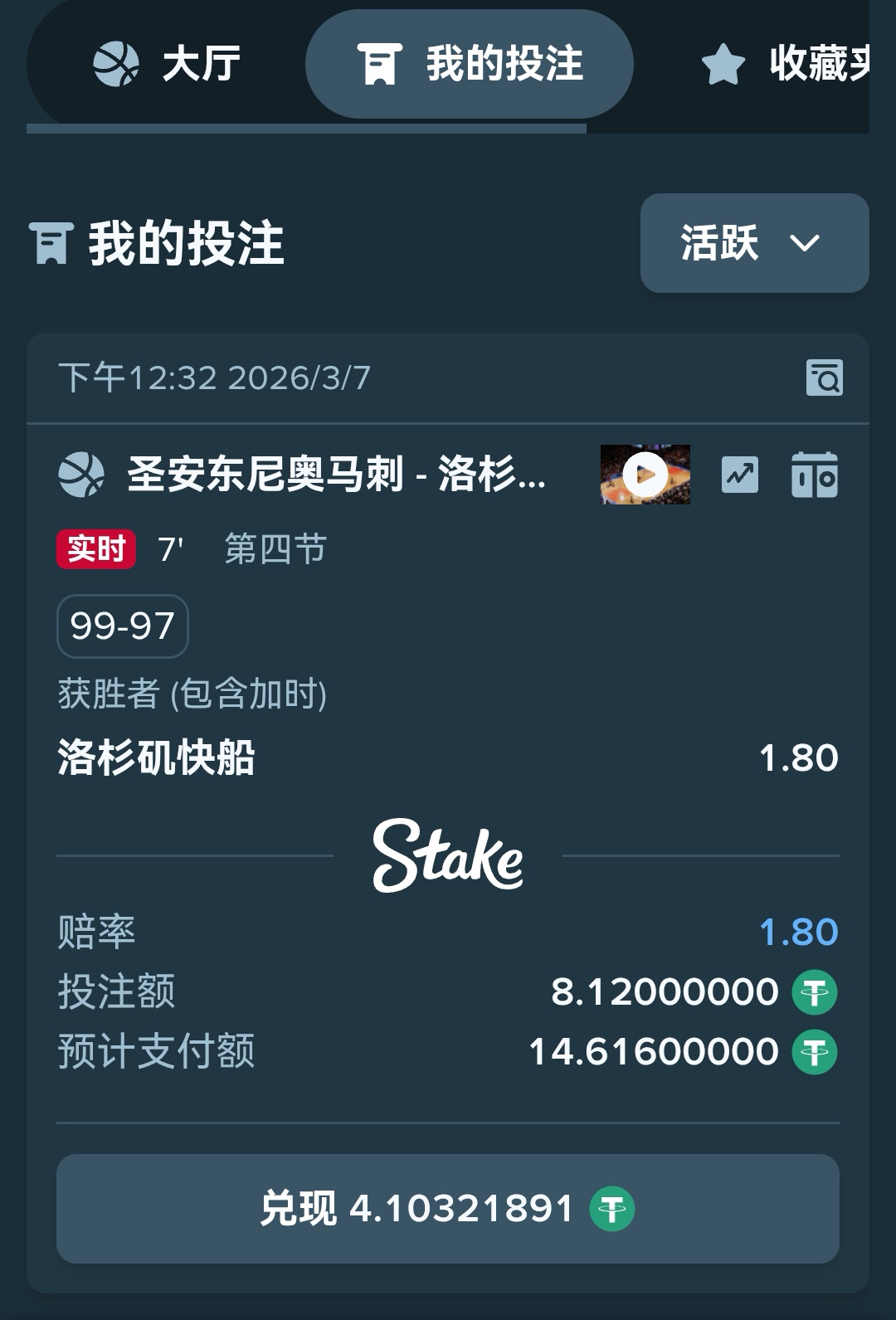
Task: Open the match statistics chart icon
Action: (739, 475)
